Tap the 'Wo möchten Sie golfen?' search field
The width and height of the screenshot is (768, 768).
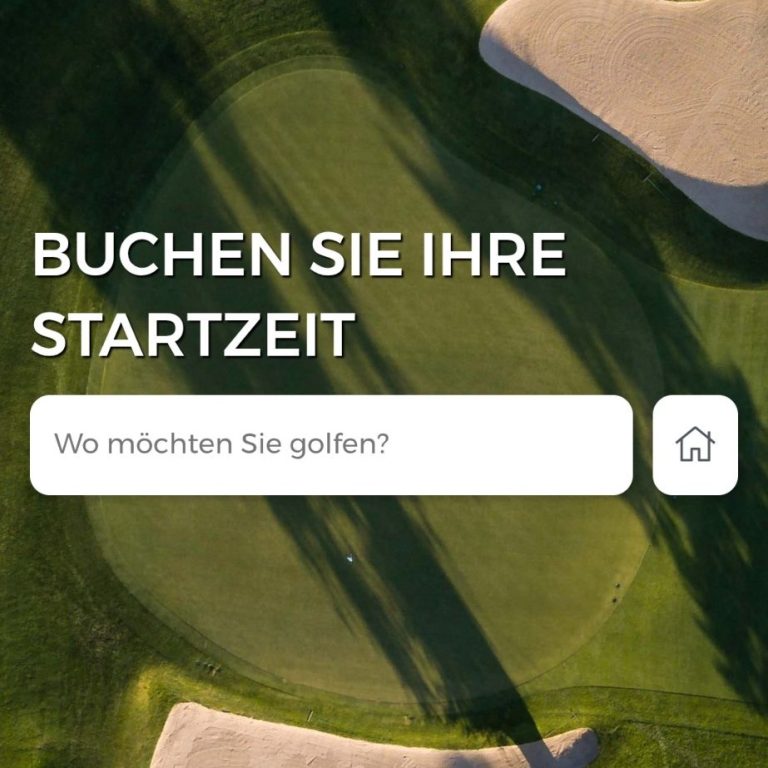pyautogui.click(x=331, y=445)
